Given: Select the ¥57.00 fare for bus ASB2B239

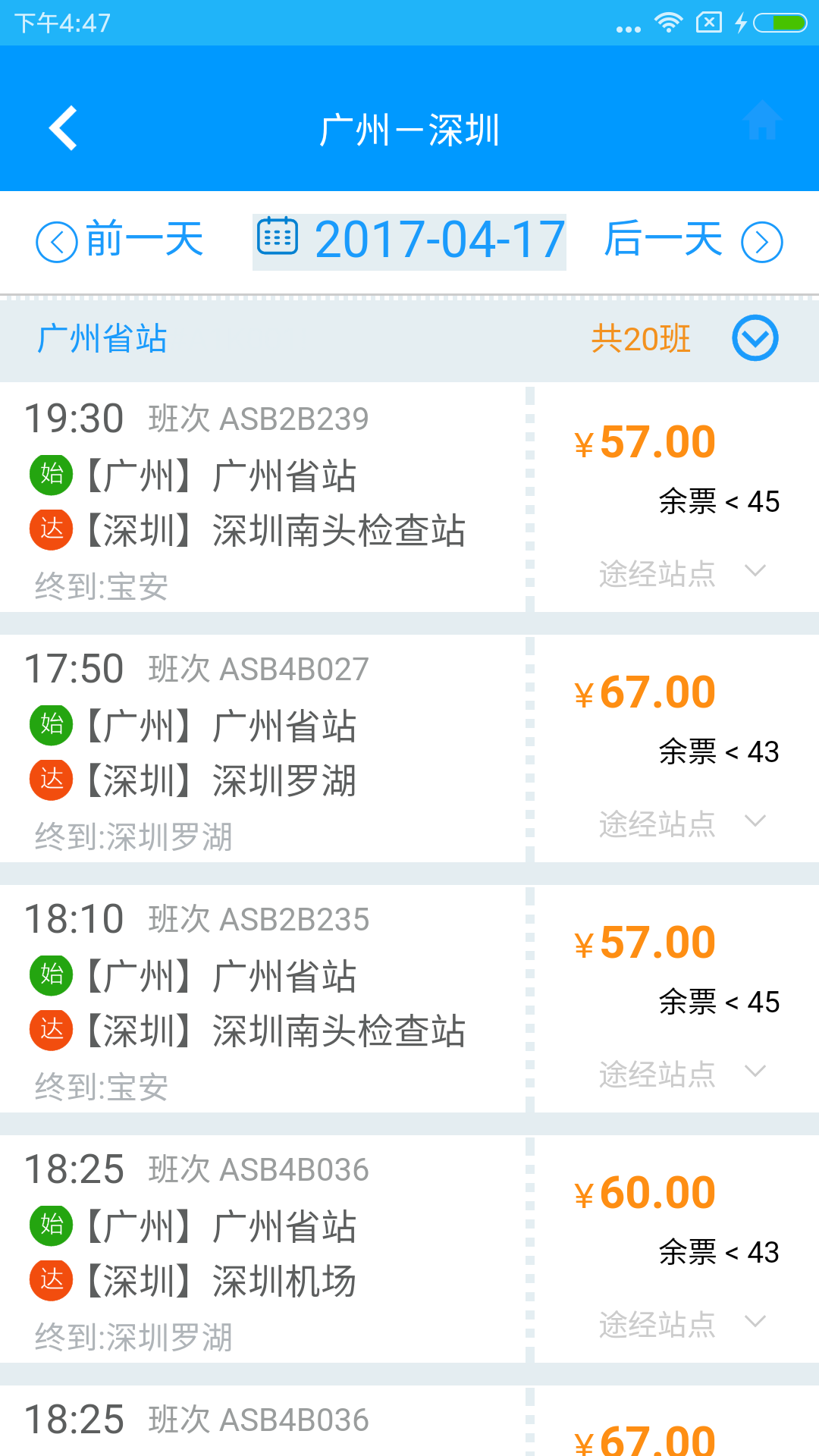Looking at the screenshot, I should pos(644,441).
